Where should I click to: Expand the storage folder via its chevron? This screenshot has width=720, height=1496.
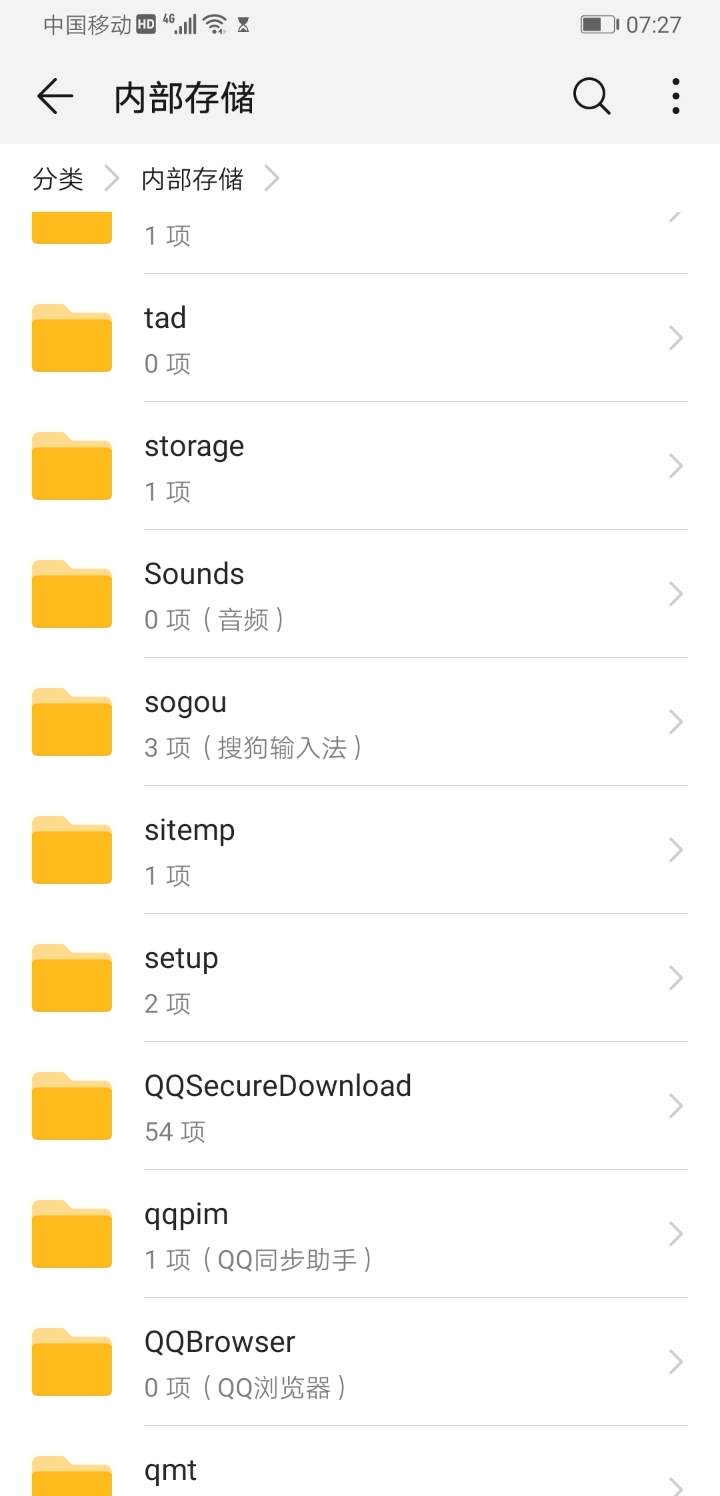pos(674,466)
